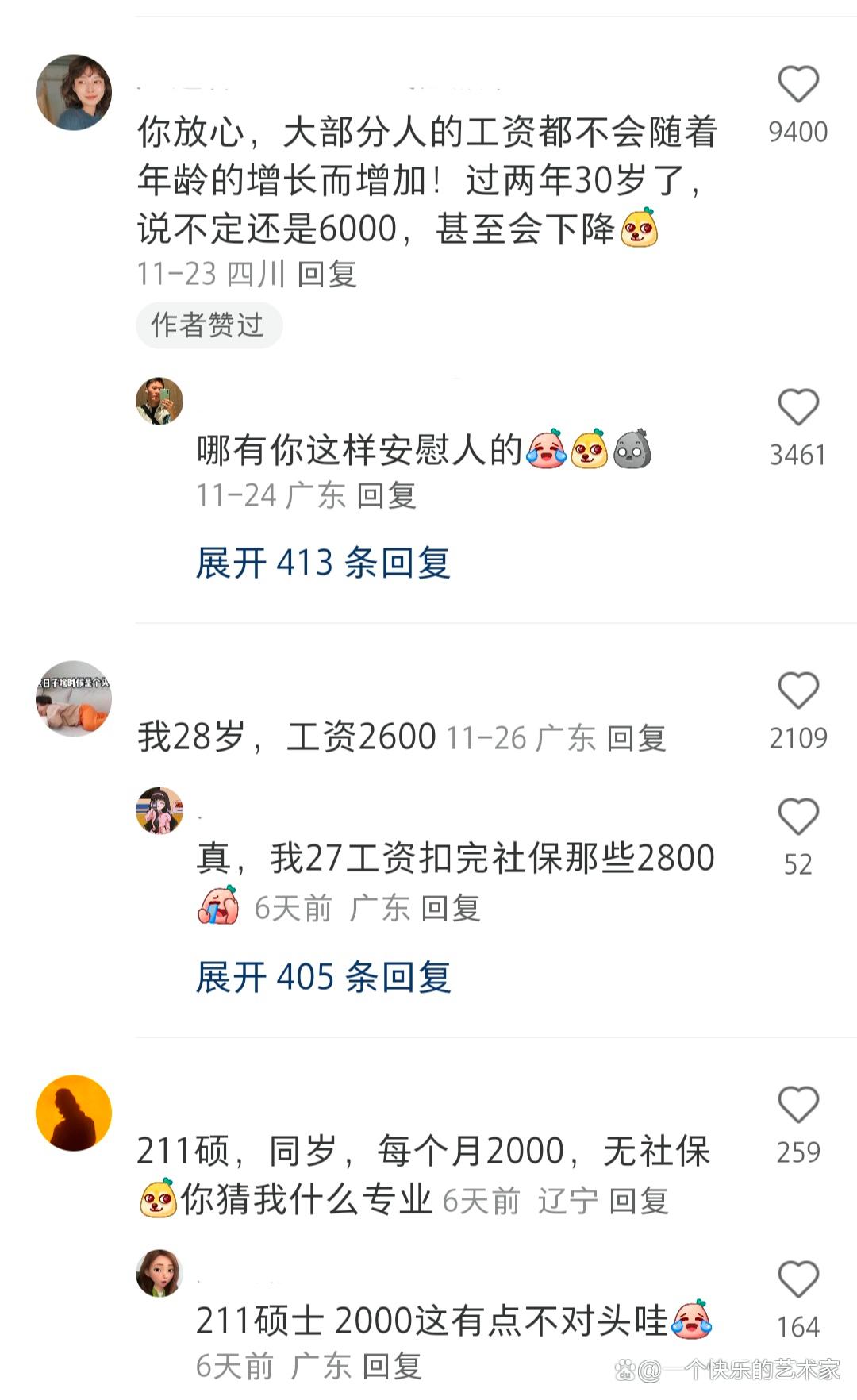Like the reply '哪有你这样安慰人的'
Screen dimensions: 857x1400
(x=797, y=408)
